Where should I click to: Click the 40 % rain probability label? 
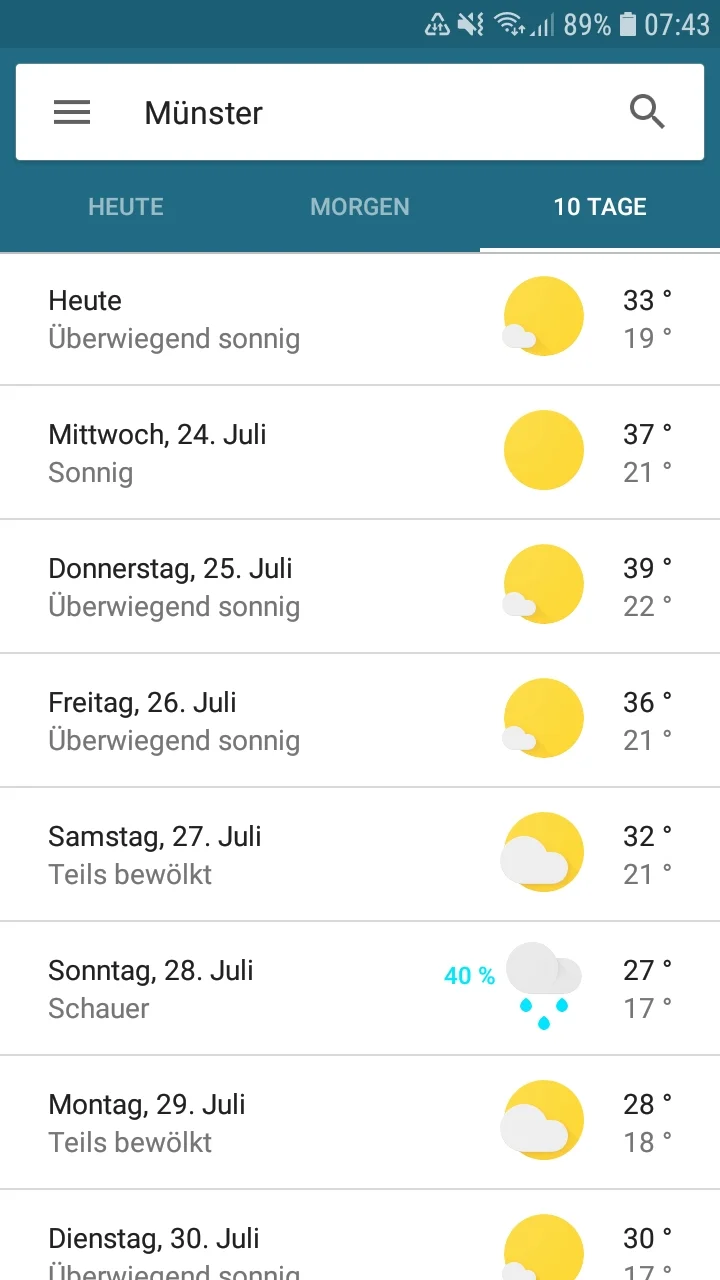coord(467,976)
